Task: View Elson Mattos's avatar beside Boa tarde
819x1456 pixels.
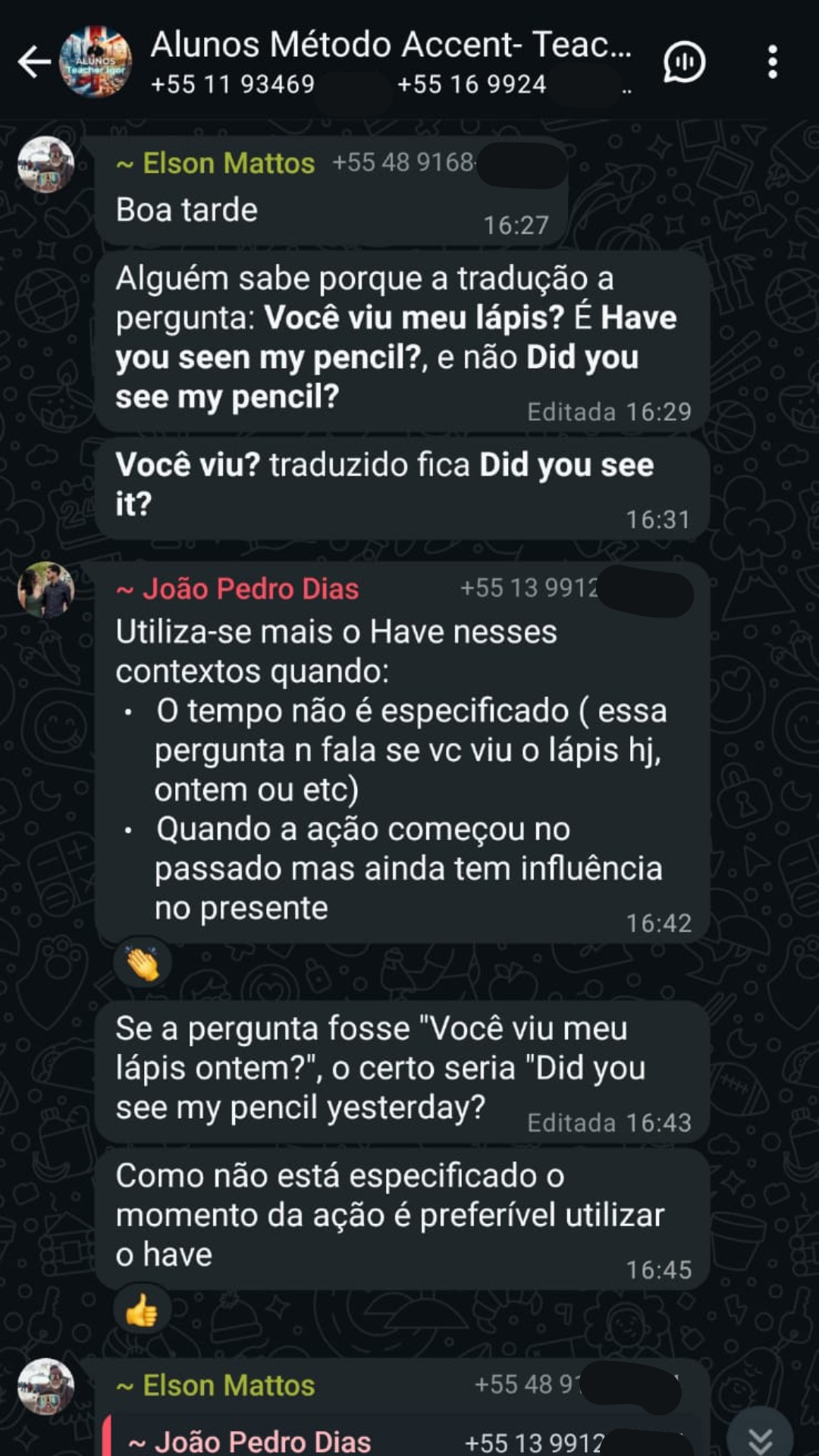Action: [x=45, y=165]
